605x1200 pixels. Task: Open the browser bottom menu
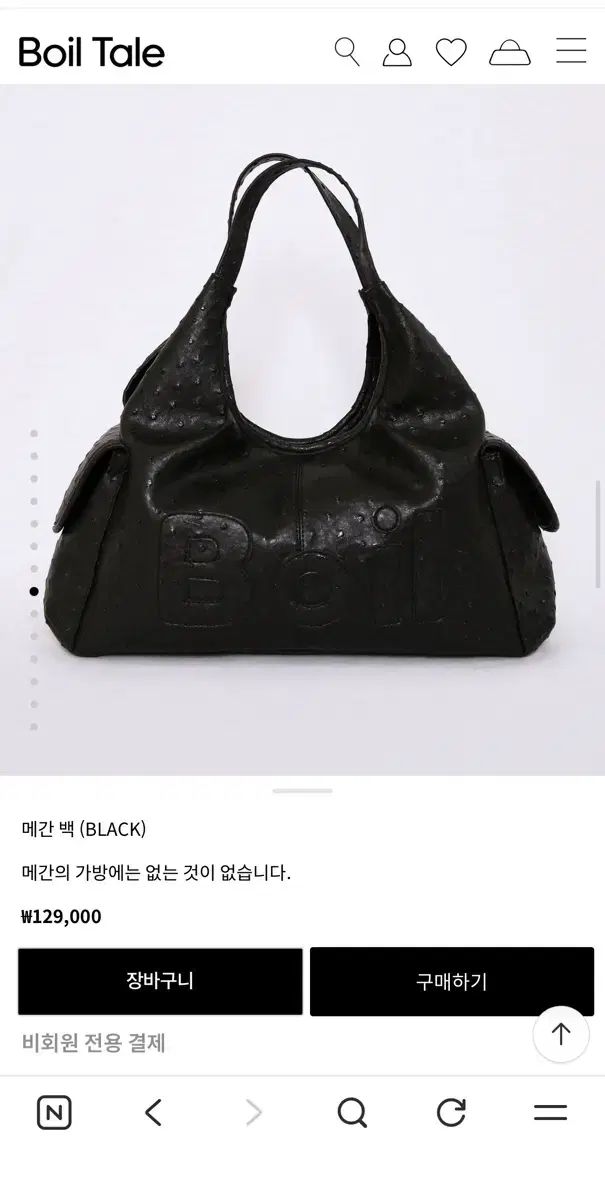pyautogui.click(x=551, y=1112)
